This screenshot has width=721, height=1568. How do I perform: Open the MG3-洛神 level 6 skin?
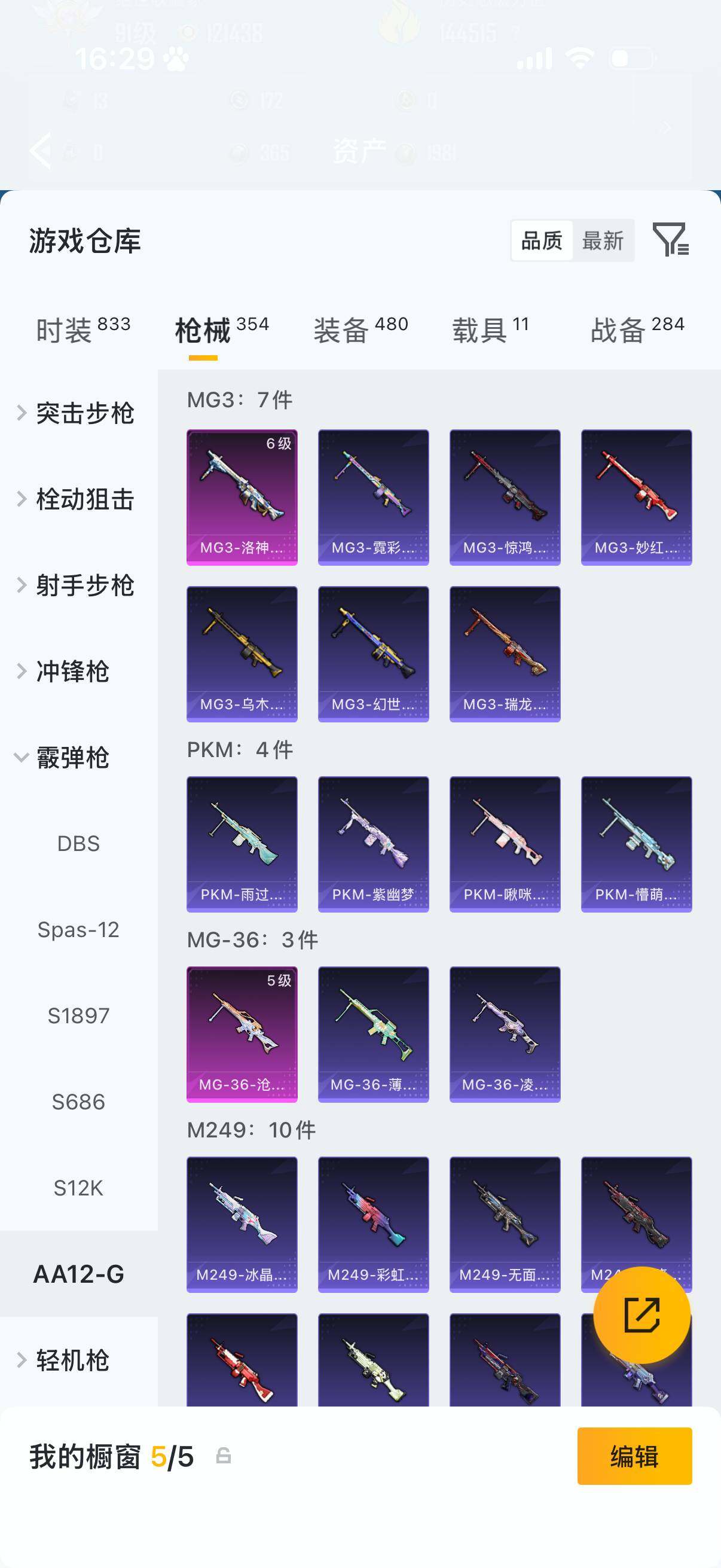pyautogui.click(x=242, y=498)
